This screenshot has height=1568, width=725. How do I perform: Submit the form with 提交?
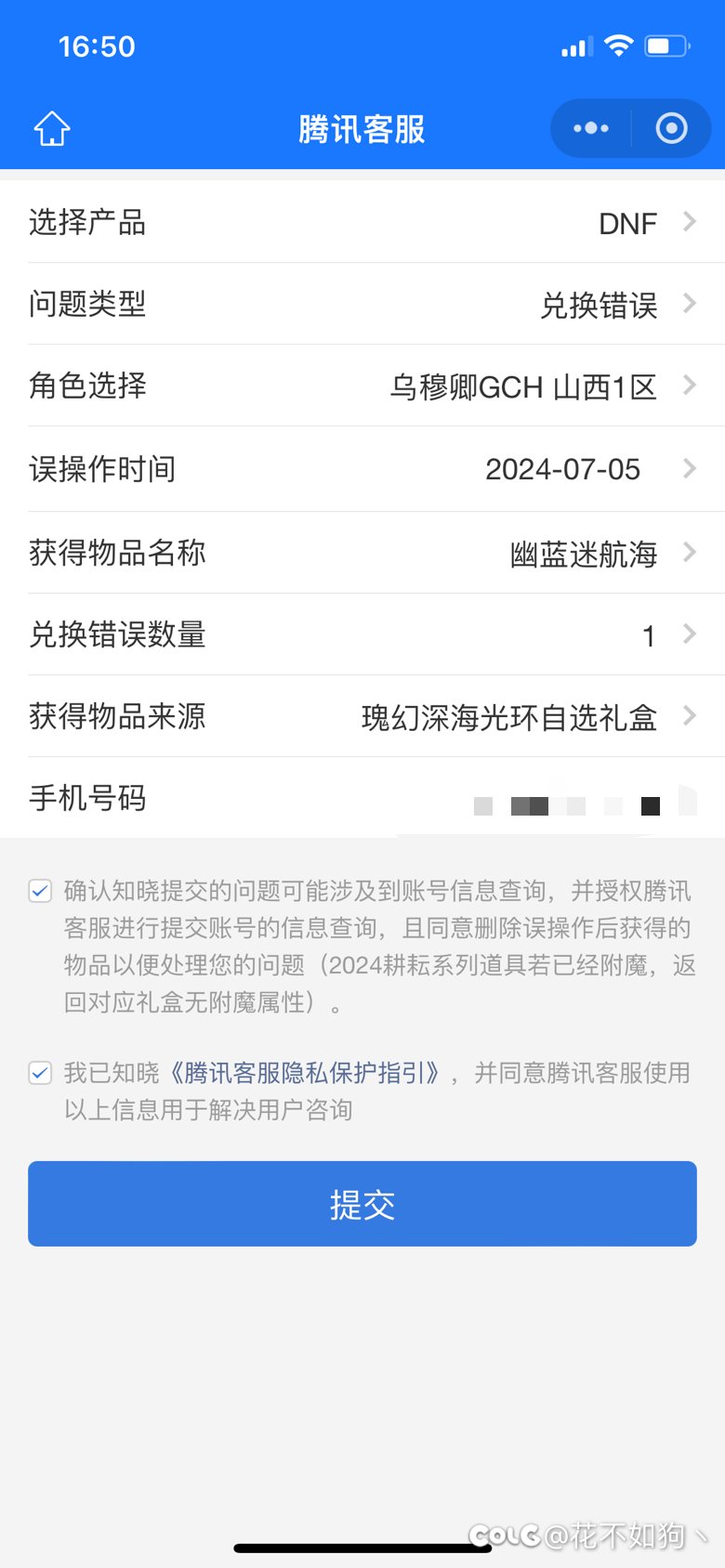[362, 1204]
